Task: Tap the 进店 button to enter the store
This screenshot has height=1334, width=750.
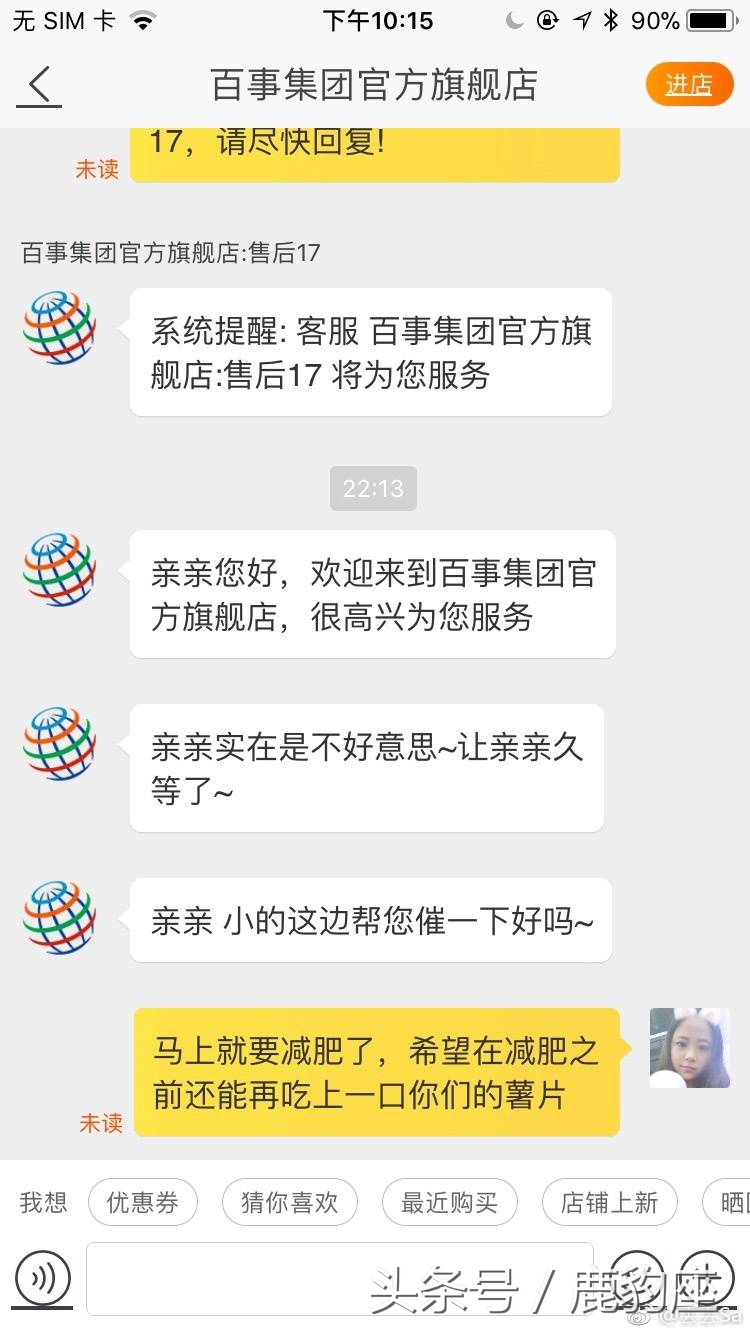Action: pyautogui.click(x=688, y=84)
